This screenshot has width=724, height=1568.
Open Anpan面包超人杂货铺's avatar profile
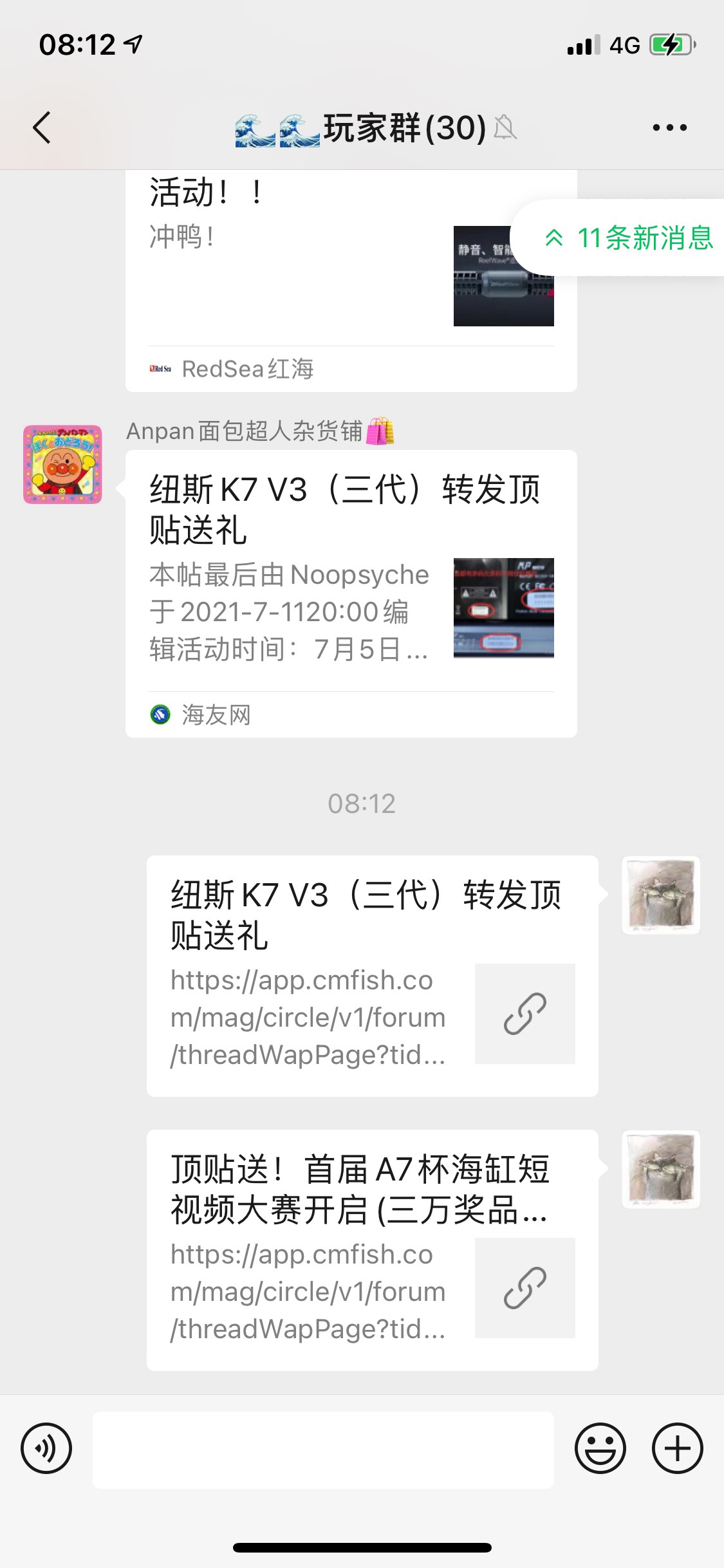coord(62,464)
